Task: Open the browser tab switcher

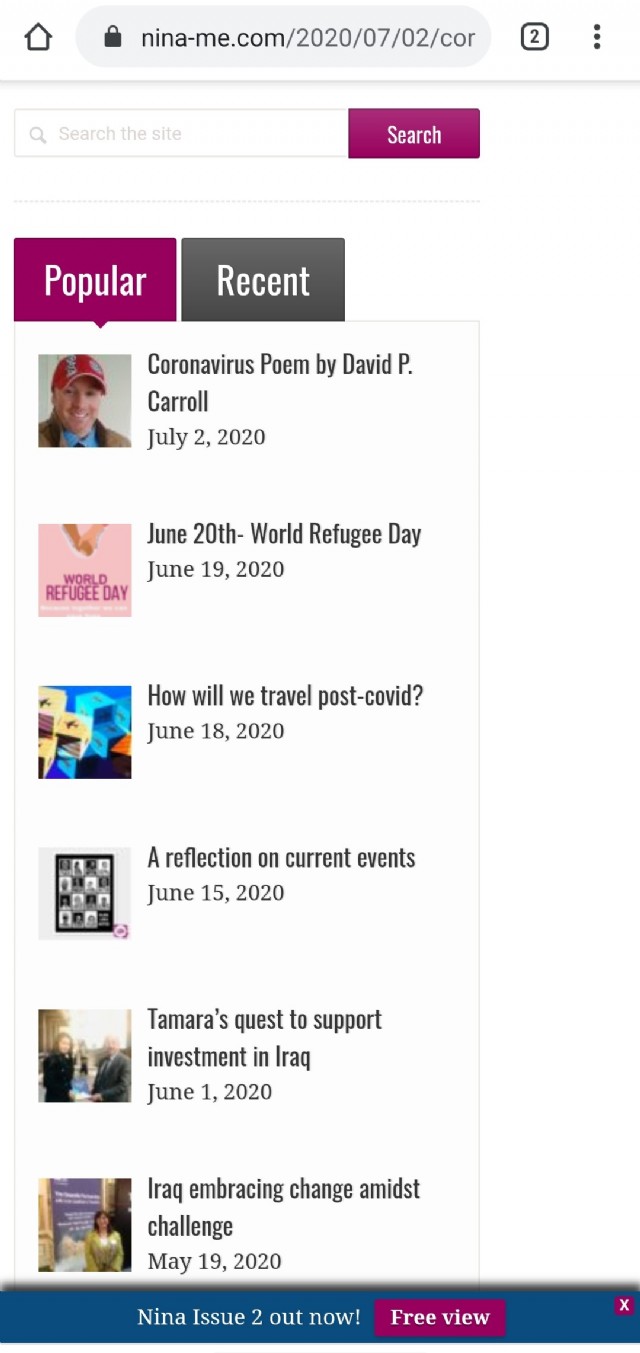Action: coord(534,38)
